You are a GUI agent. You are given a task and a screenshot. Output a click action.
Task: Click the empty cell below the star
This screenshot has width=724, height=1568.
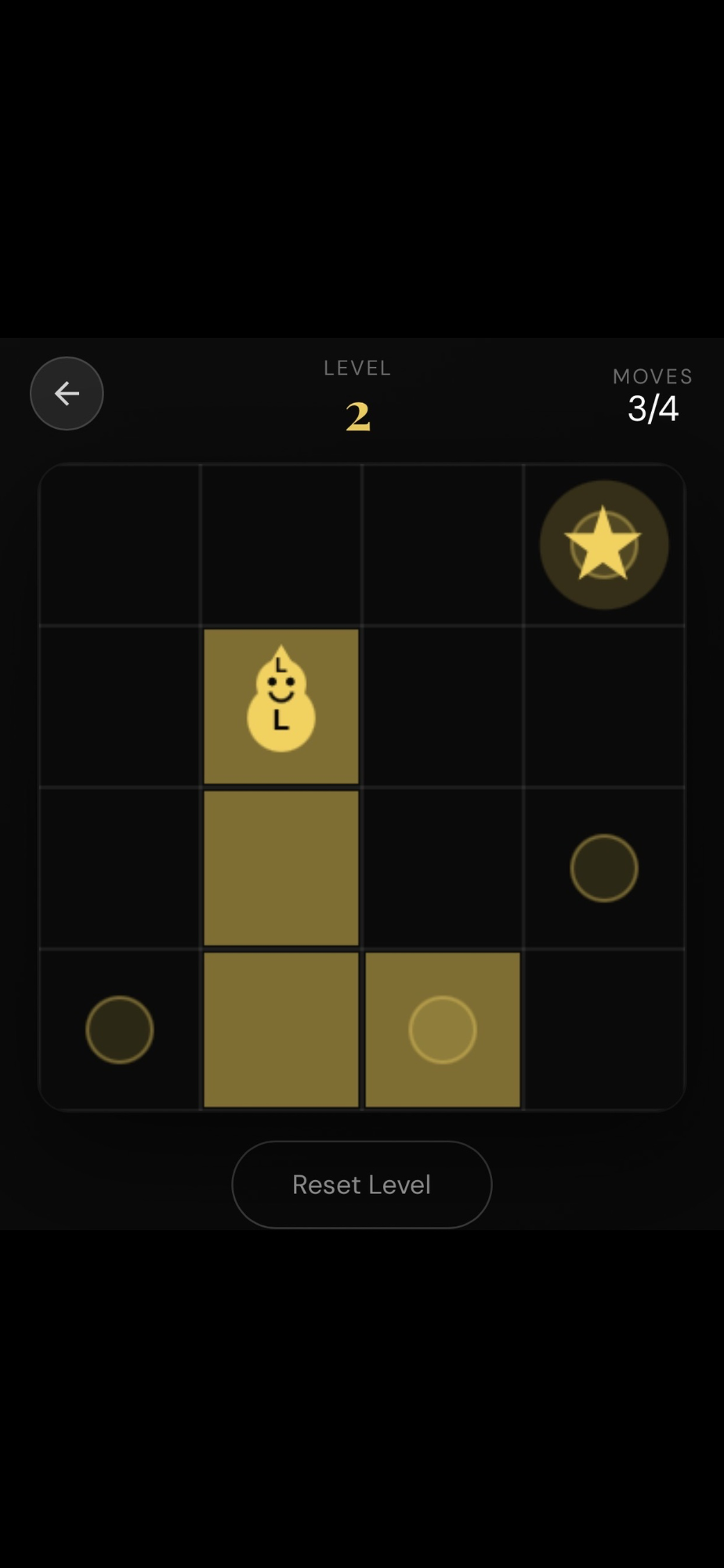click(604, 706)
